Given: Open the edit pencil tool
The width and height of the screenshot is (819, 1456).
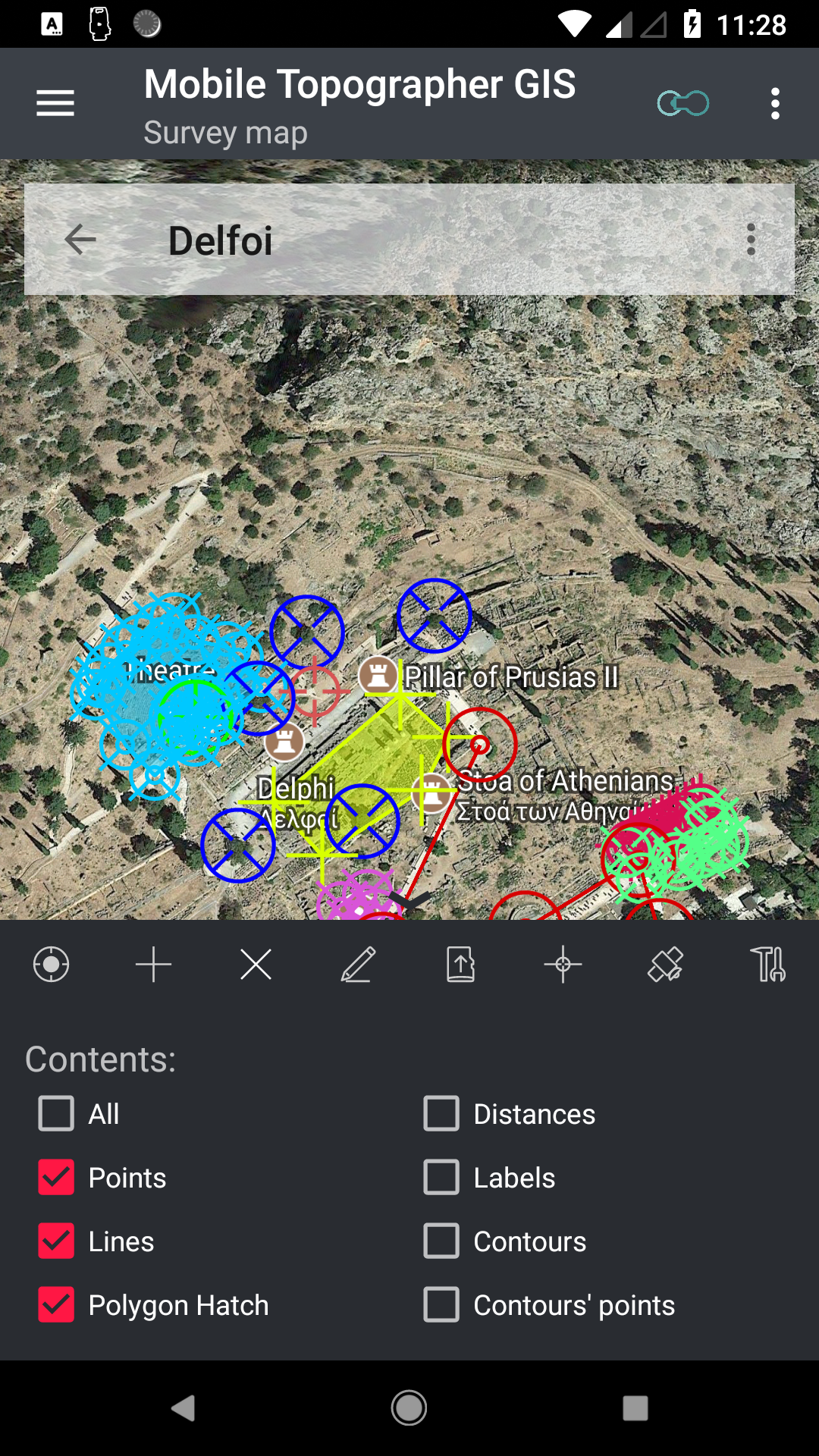Looking at the screenshot, I should coord(358,964).
